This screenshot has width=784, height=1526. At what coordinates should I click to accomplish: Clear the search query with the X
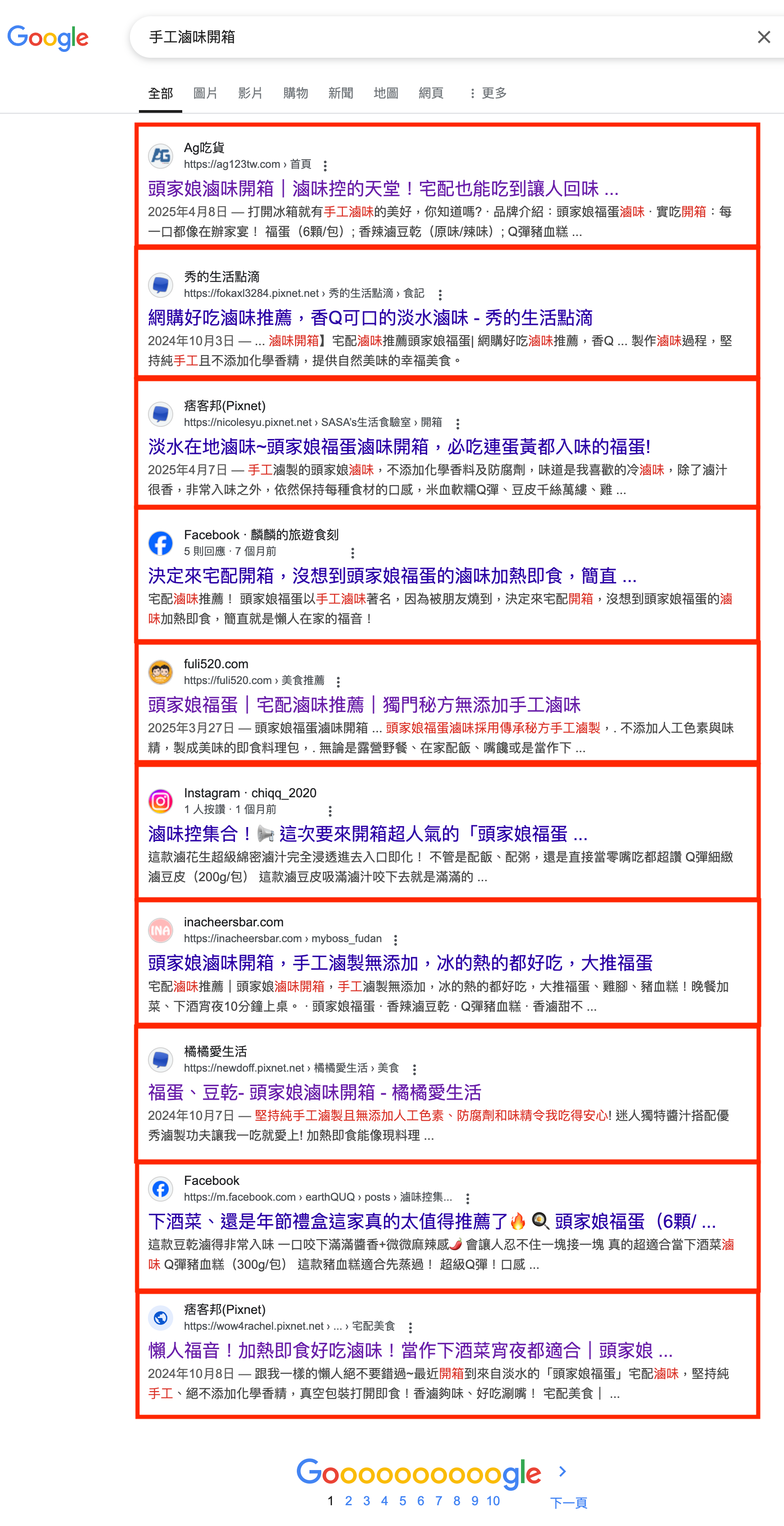pyautogui.click(x=763, y=37)
